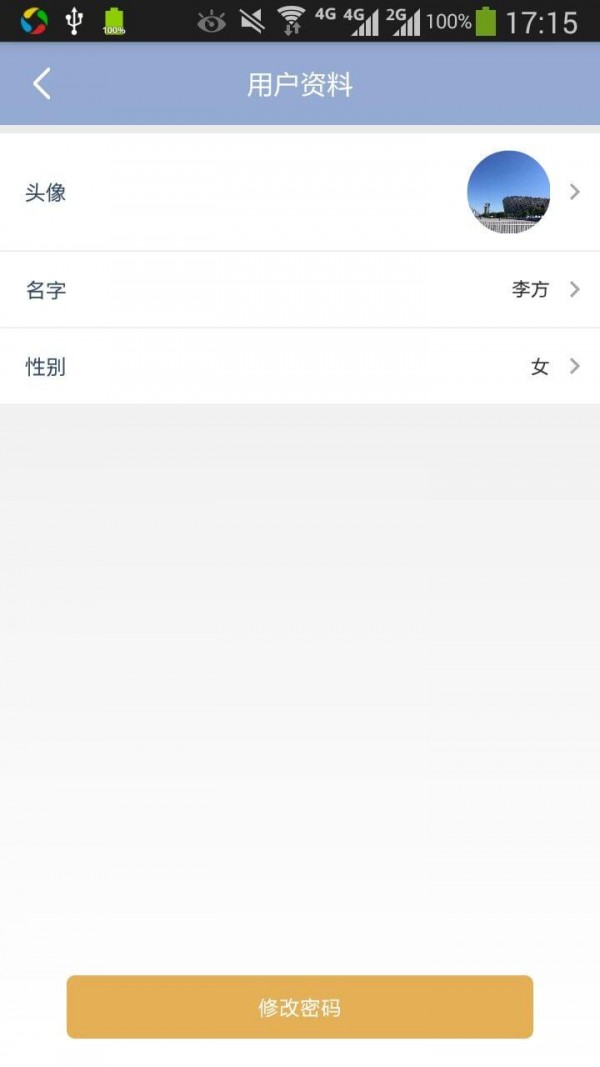Tap the 修改密码 button

coord(300,1006)
